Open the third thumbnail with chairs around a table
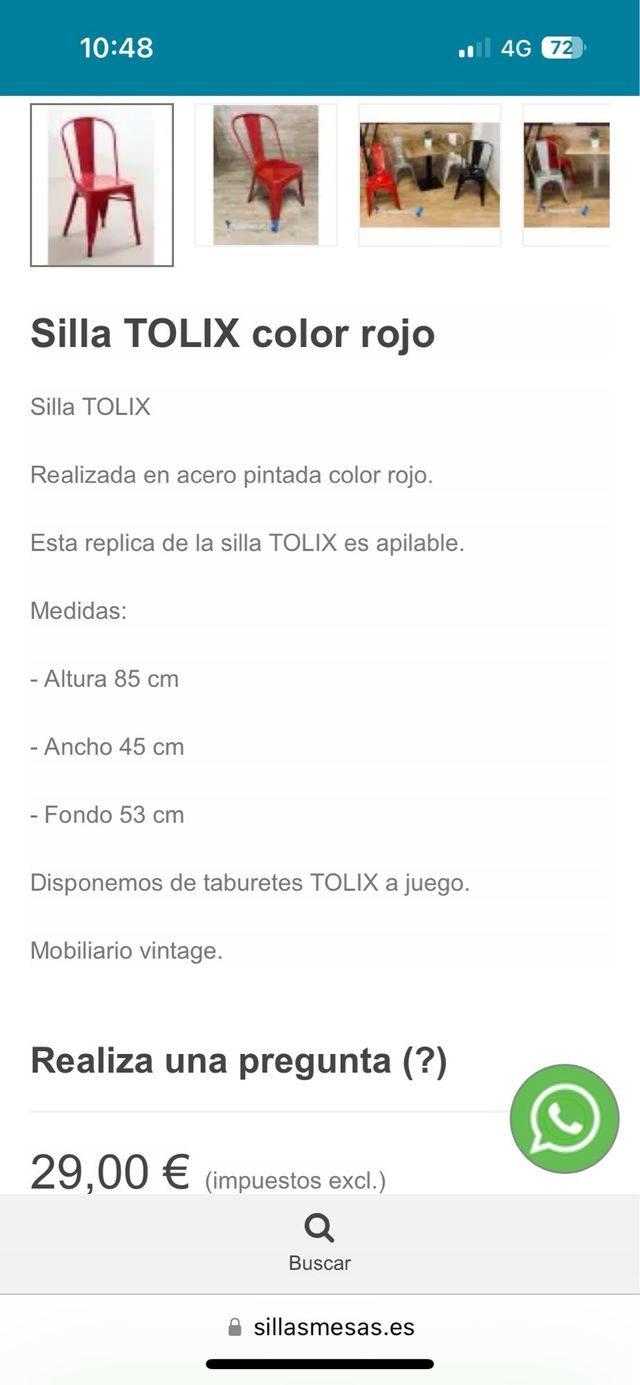 (429, 175)
